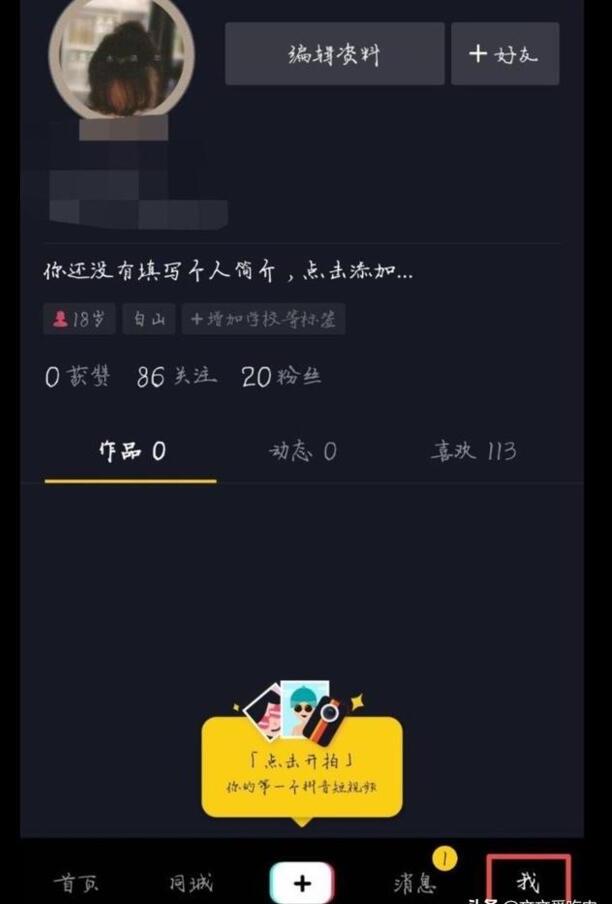Switch to the 动态 tab

(x=302, y=452)
